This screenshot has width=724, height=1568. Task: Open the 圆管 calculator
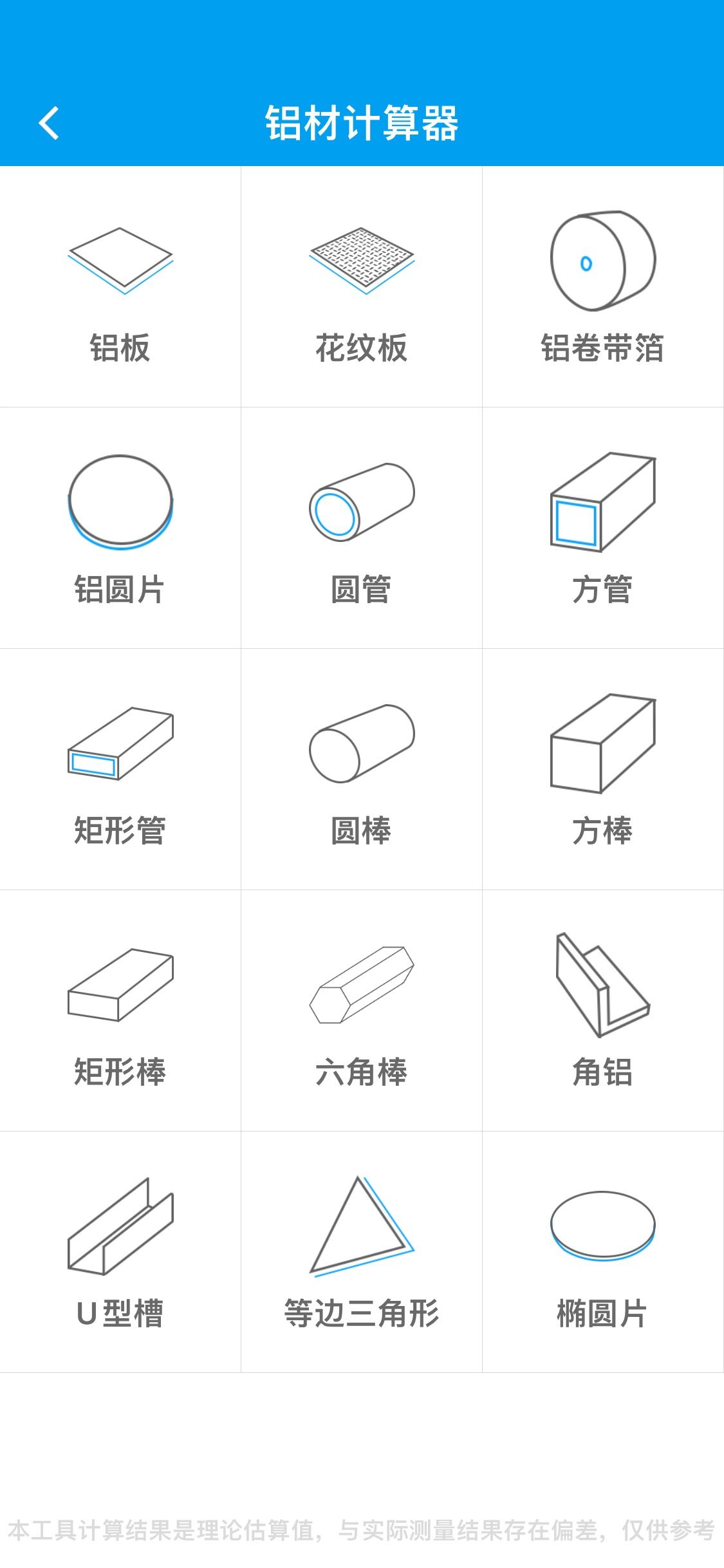362,528
